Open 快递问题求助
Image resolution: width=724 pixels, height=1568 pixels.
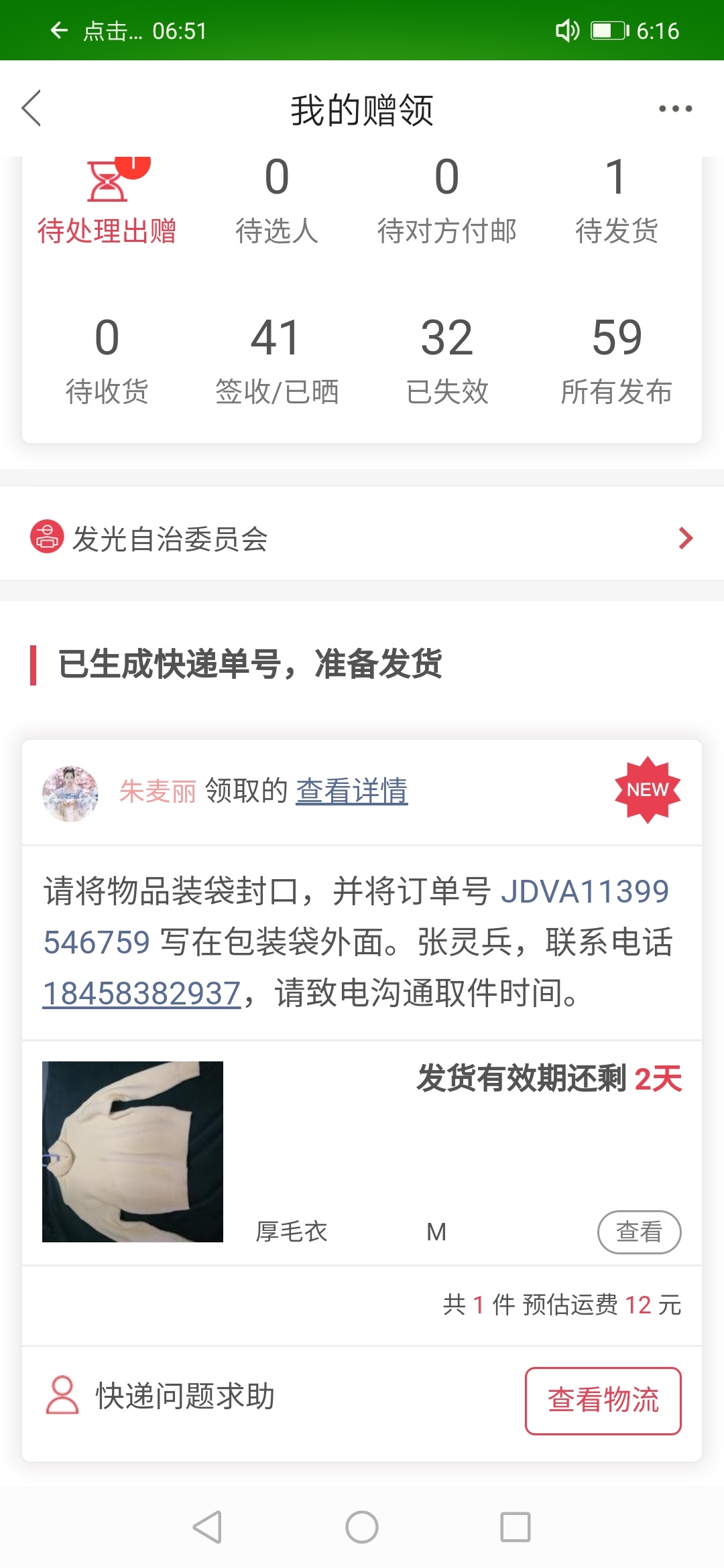point(160,1396)
